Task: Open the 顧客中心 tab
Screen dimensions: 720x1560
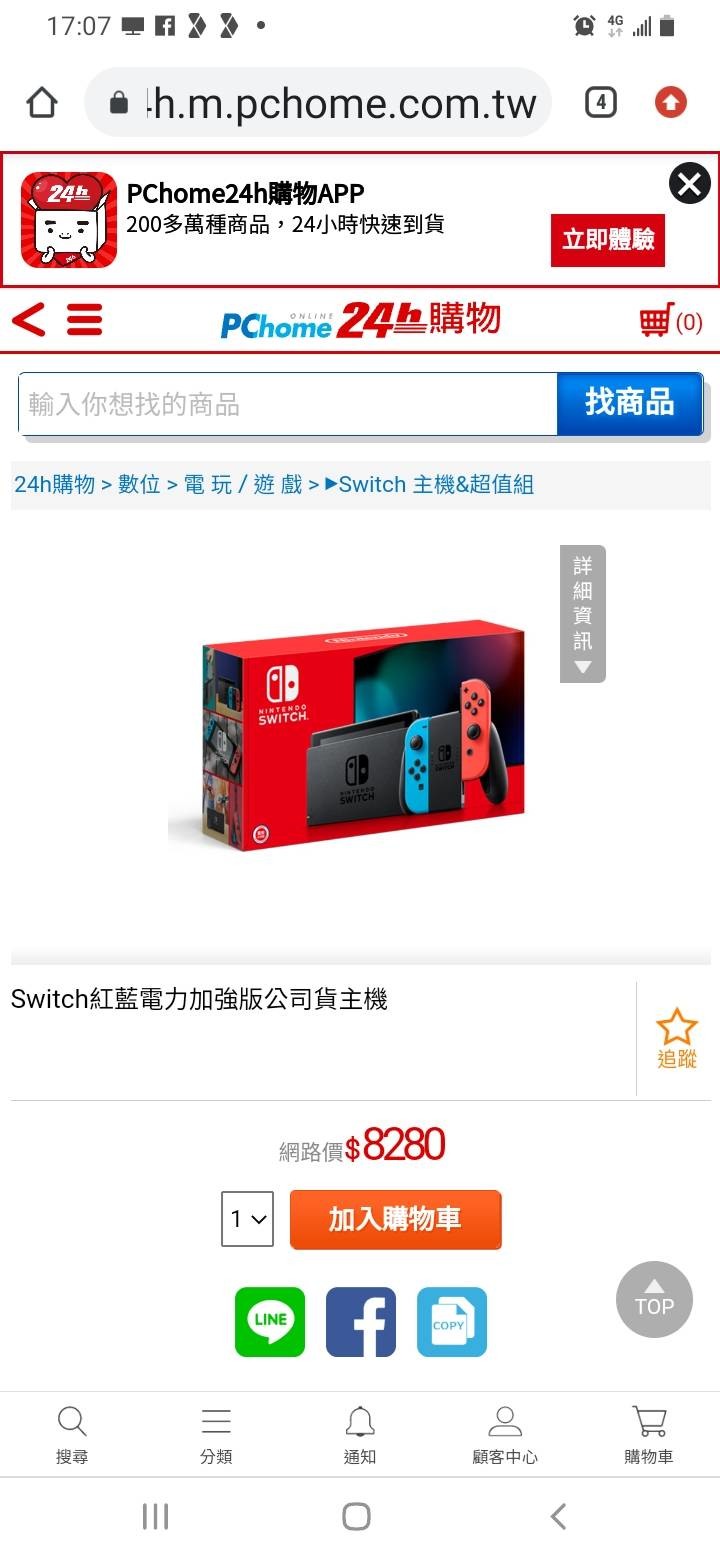Action: coord(504,1435)
